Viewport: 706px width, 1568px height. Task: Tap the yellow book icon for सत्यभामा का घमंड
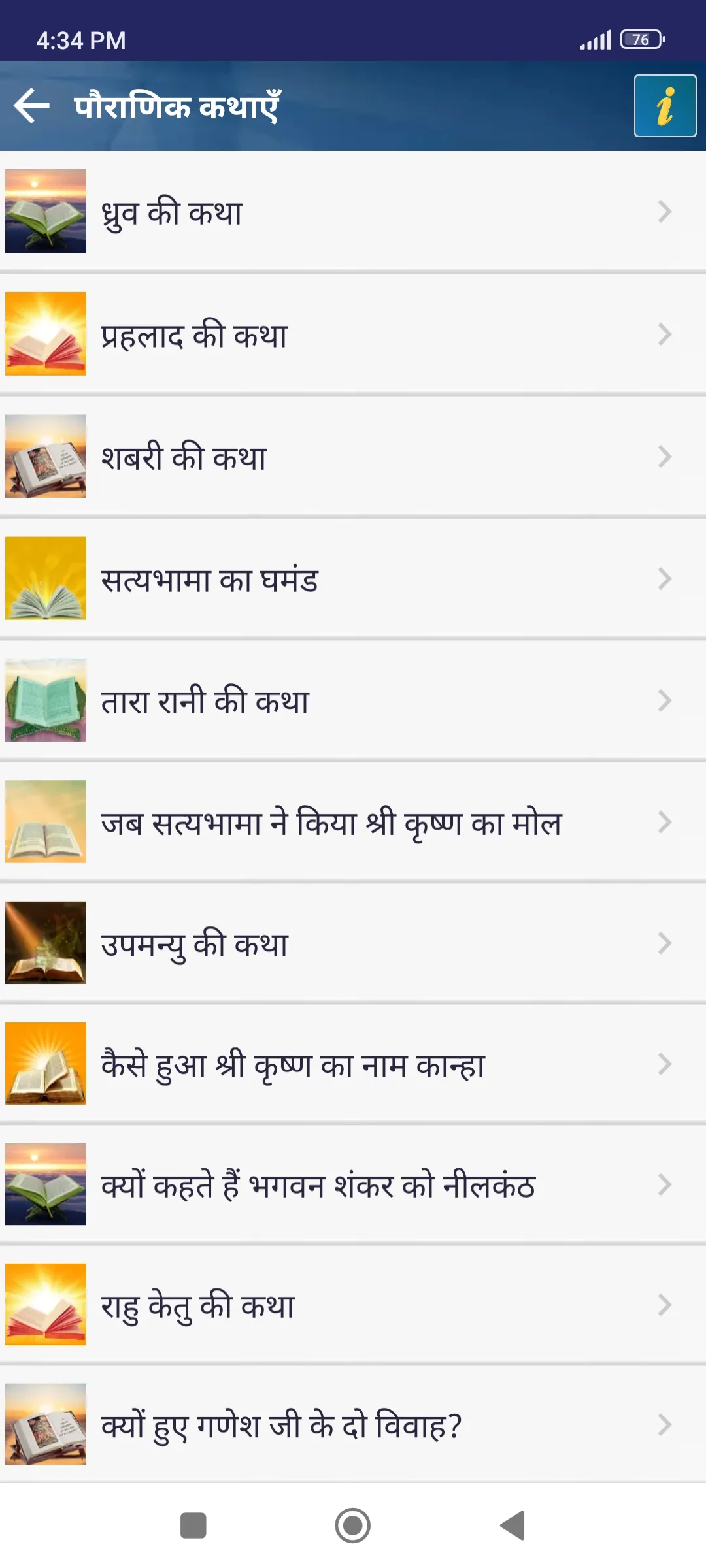(x=46, y=578)
